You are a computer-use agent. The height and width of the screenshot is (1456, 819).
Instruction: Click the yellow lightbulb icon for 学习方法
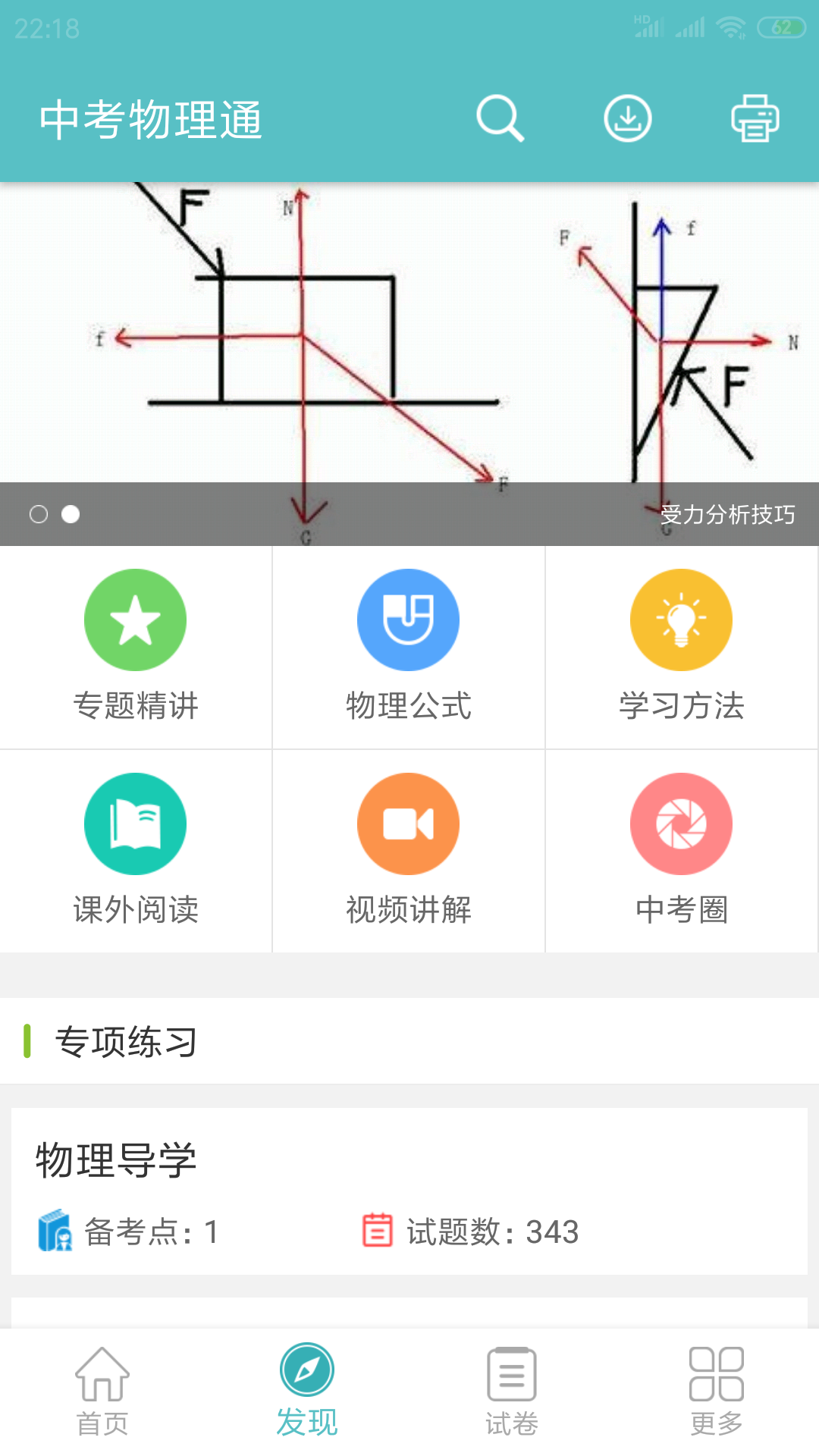pyautogui.click(x=681, y=620)
